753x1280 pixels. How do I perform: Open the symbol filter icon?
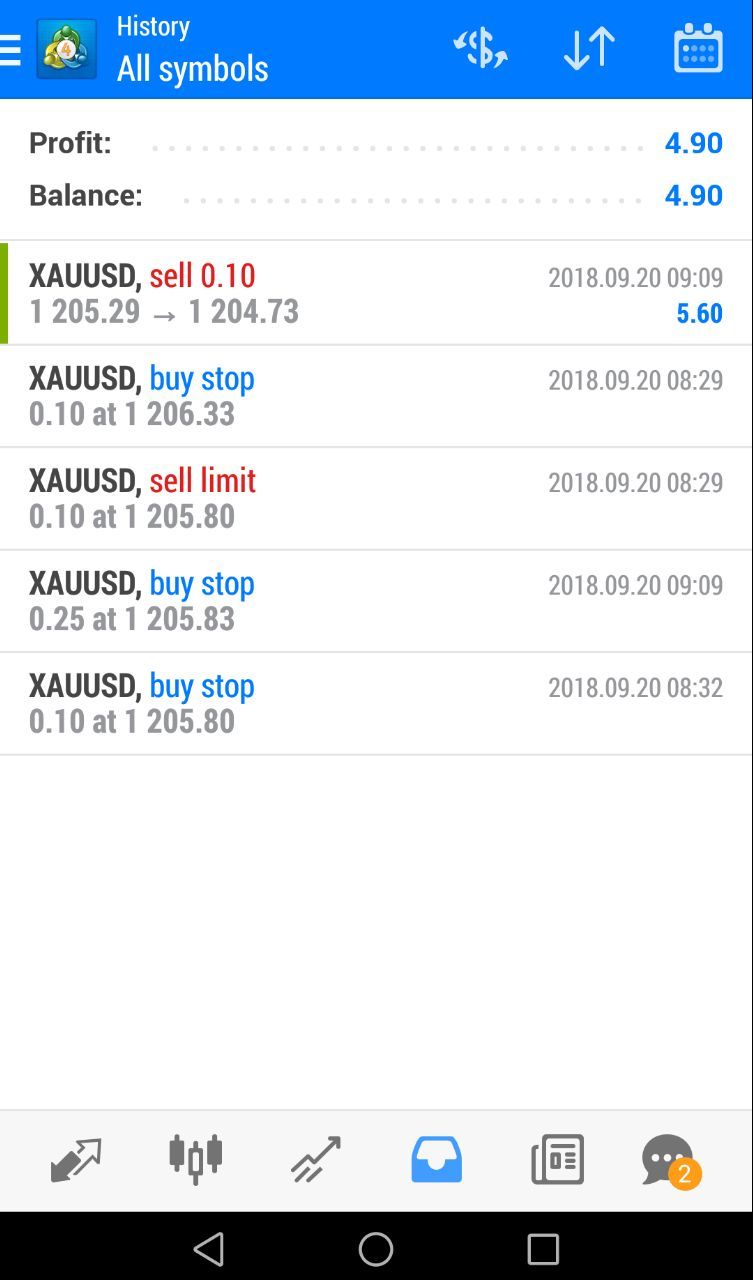point(480,49)
